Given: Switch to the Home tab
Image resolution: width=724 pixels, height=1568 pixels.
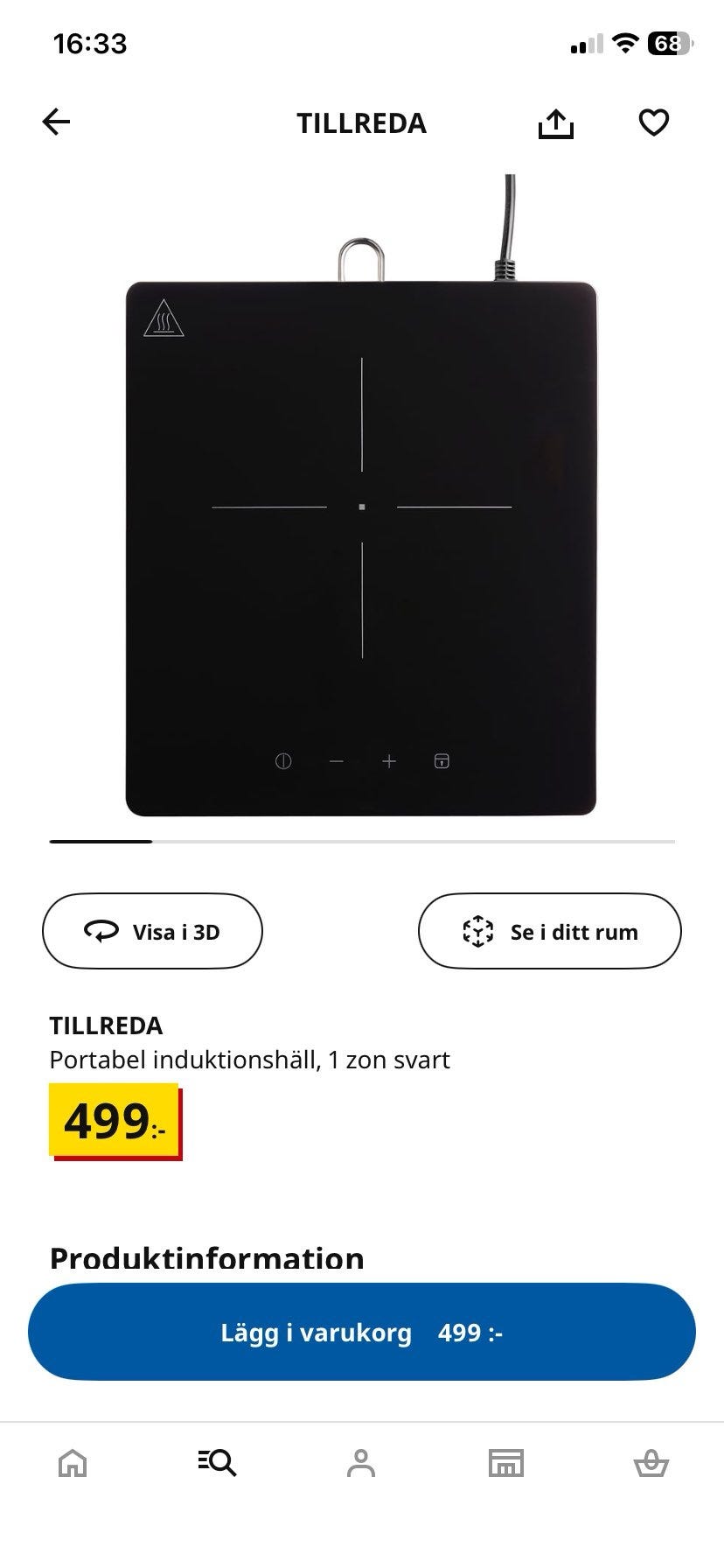Looking at the screenshot, I should pyautogui.click(x=73, y=1463).
